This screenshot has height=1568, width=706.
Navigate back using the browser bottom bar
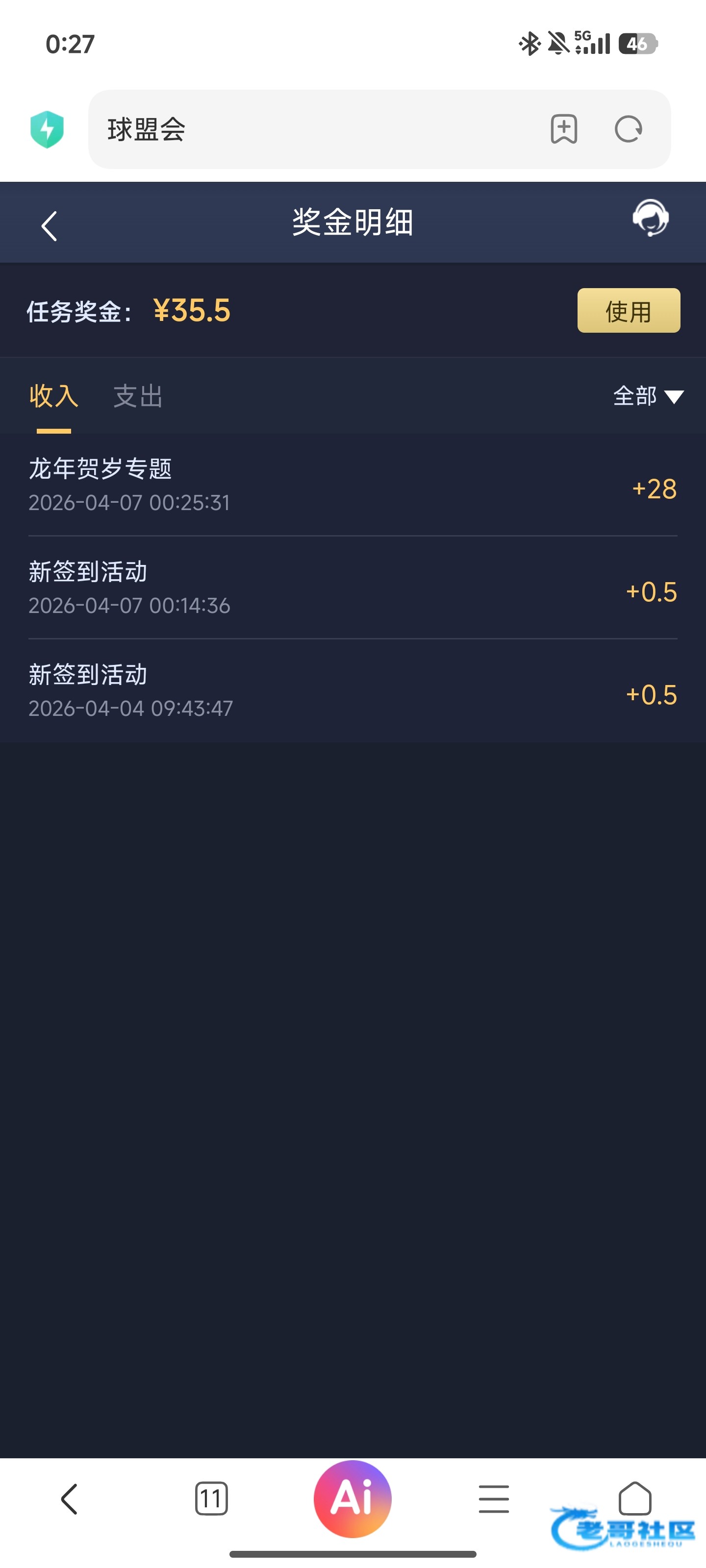(70, 1498)
